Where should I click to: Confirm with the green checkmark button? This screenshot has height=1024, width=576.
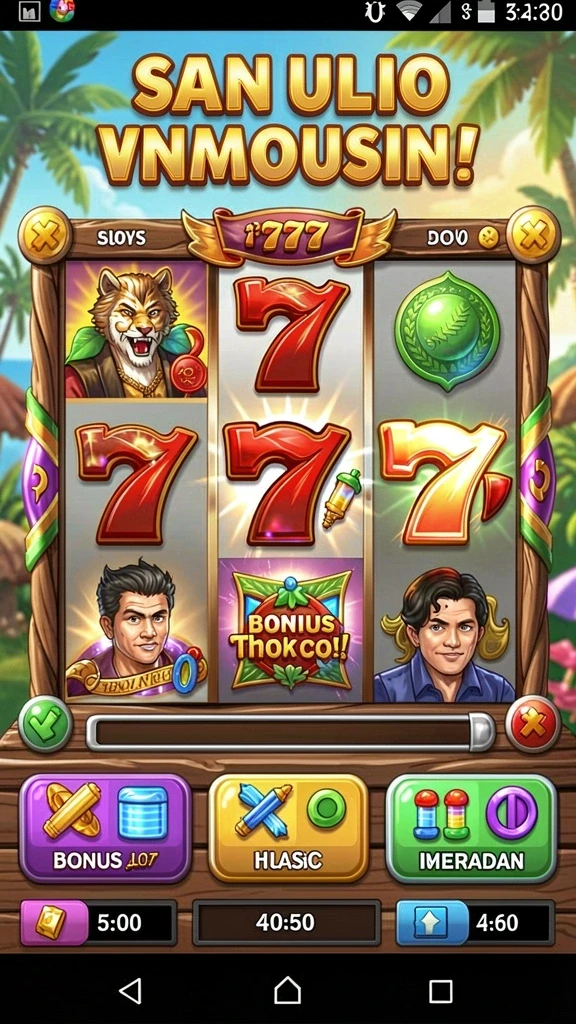[45, 724]
